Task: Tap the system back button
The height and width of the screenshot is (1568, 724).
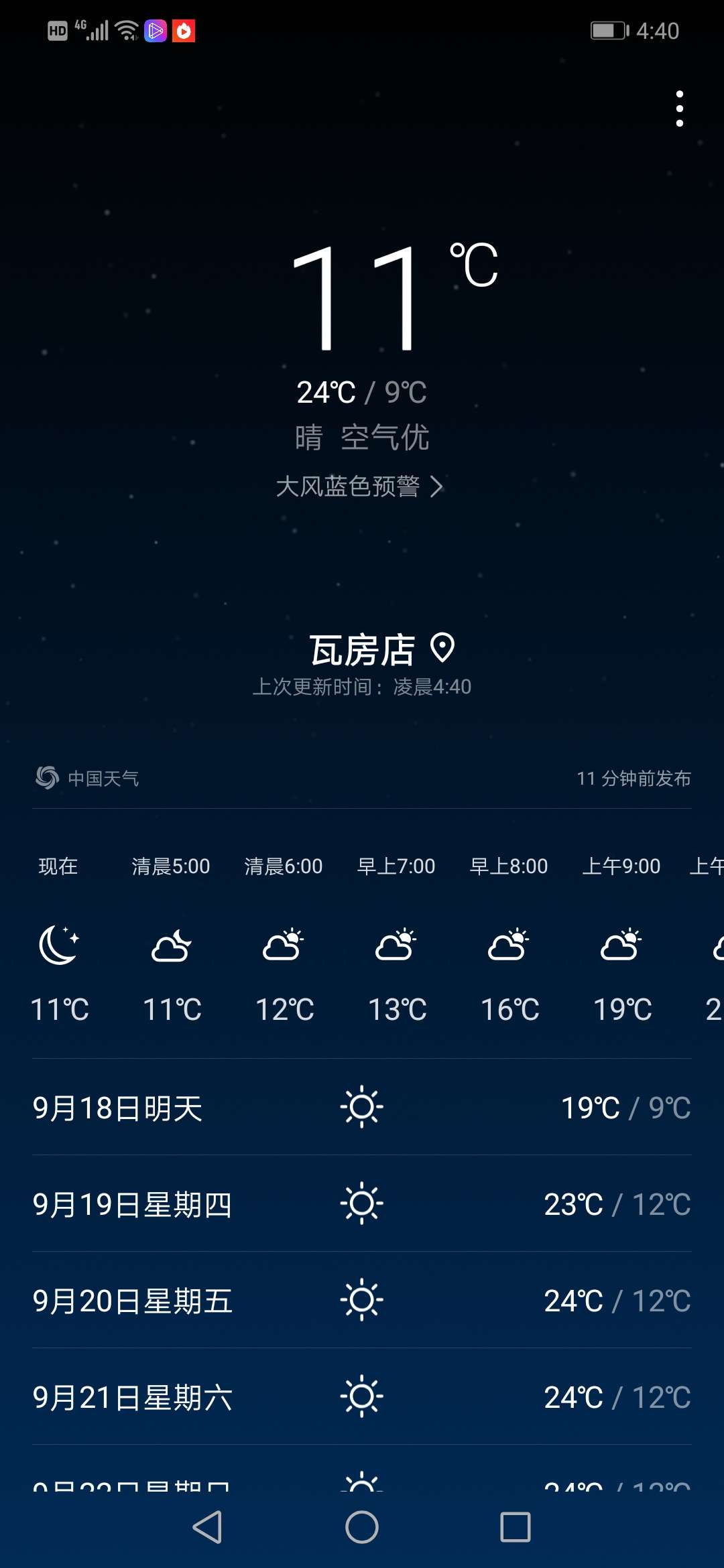Action: (x=207, y=1527)
